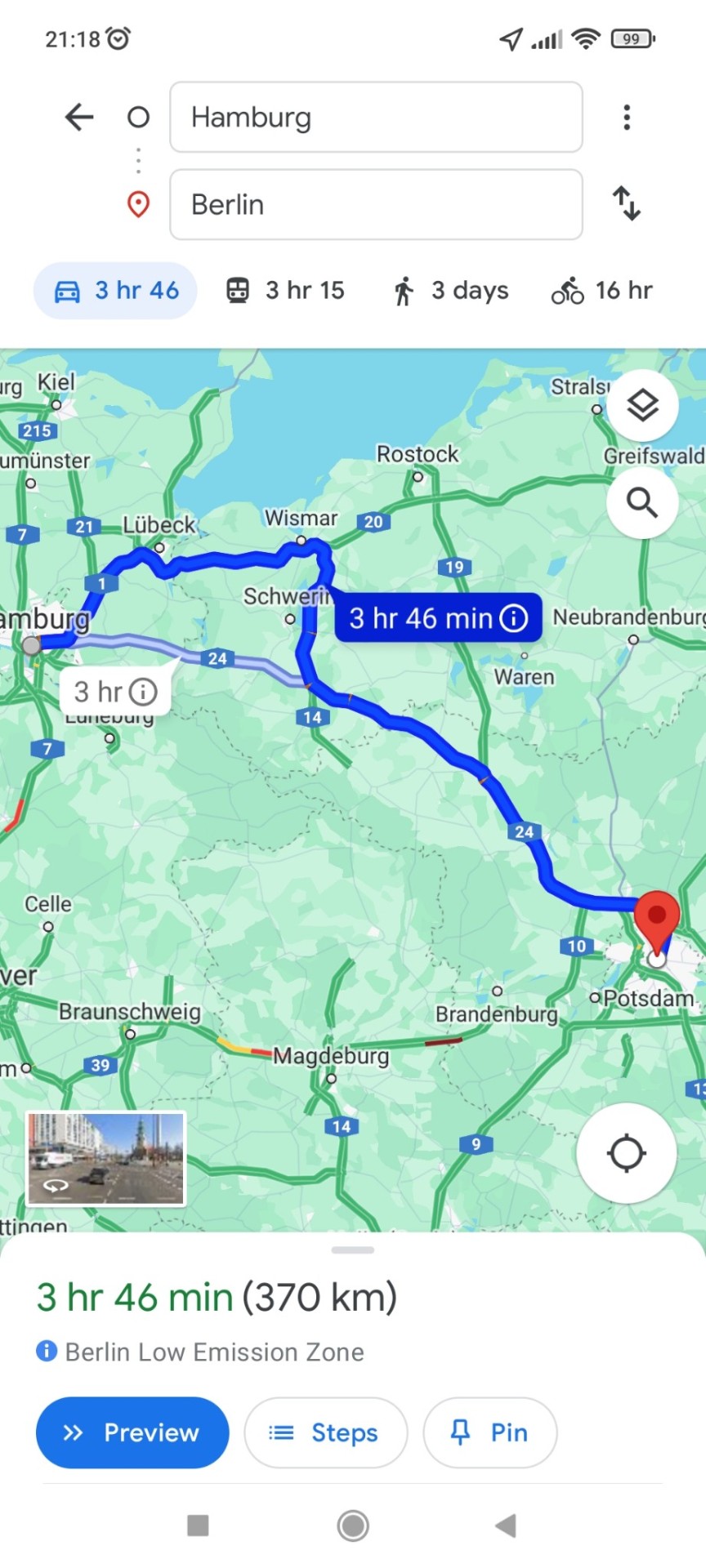The image size is (706, 1568).
Task: Edit the Berlin destination field
Action: pos(376,204)
